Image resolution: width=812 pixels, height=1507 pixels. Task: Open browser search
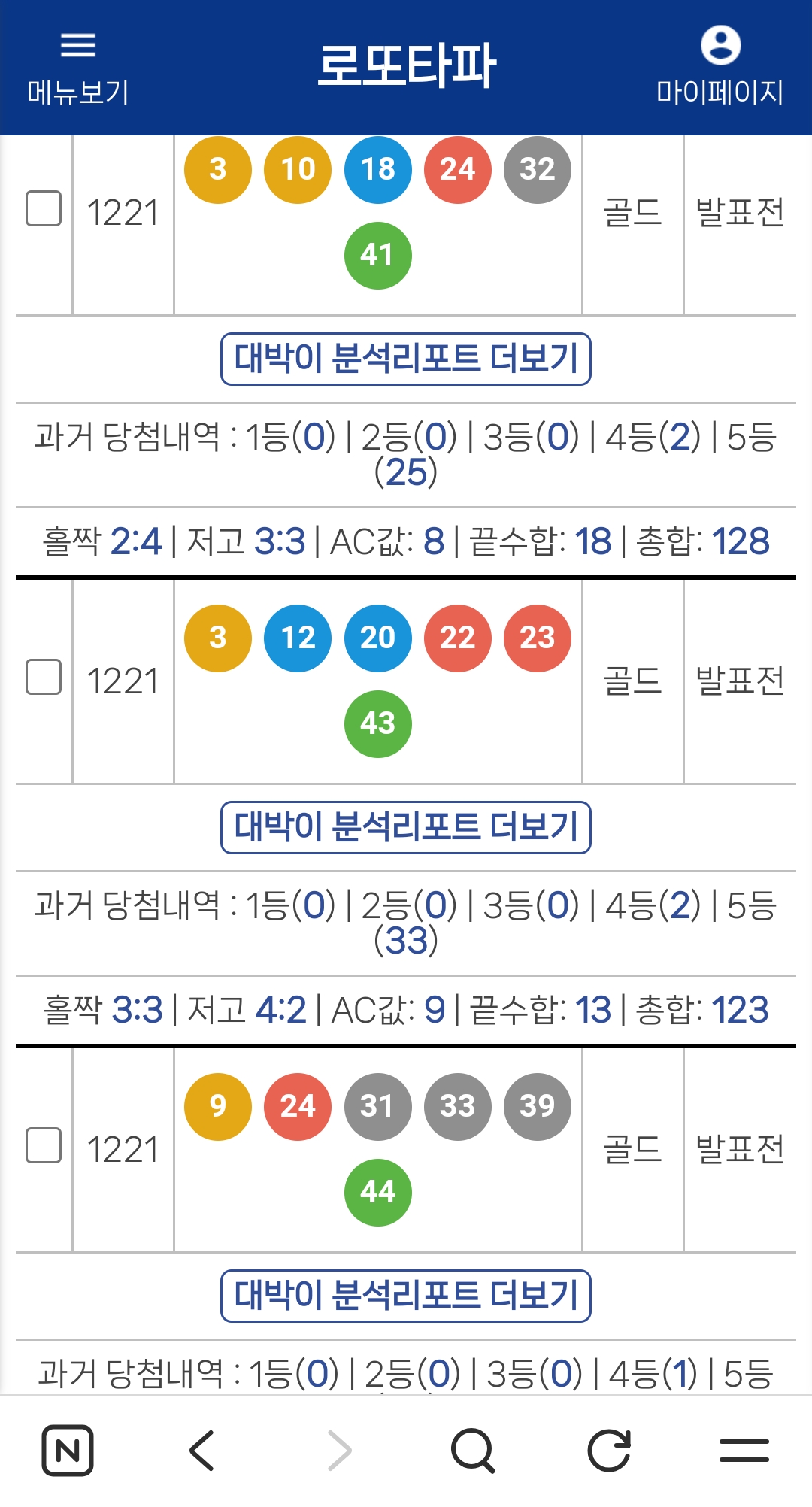[x=472, y=1450]
